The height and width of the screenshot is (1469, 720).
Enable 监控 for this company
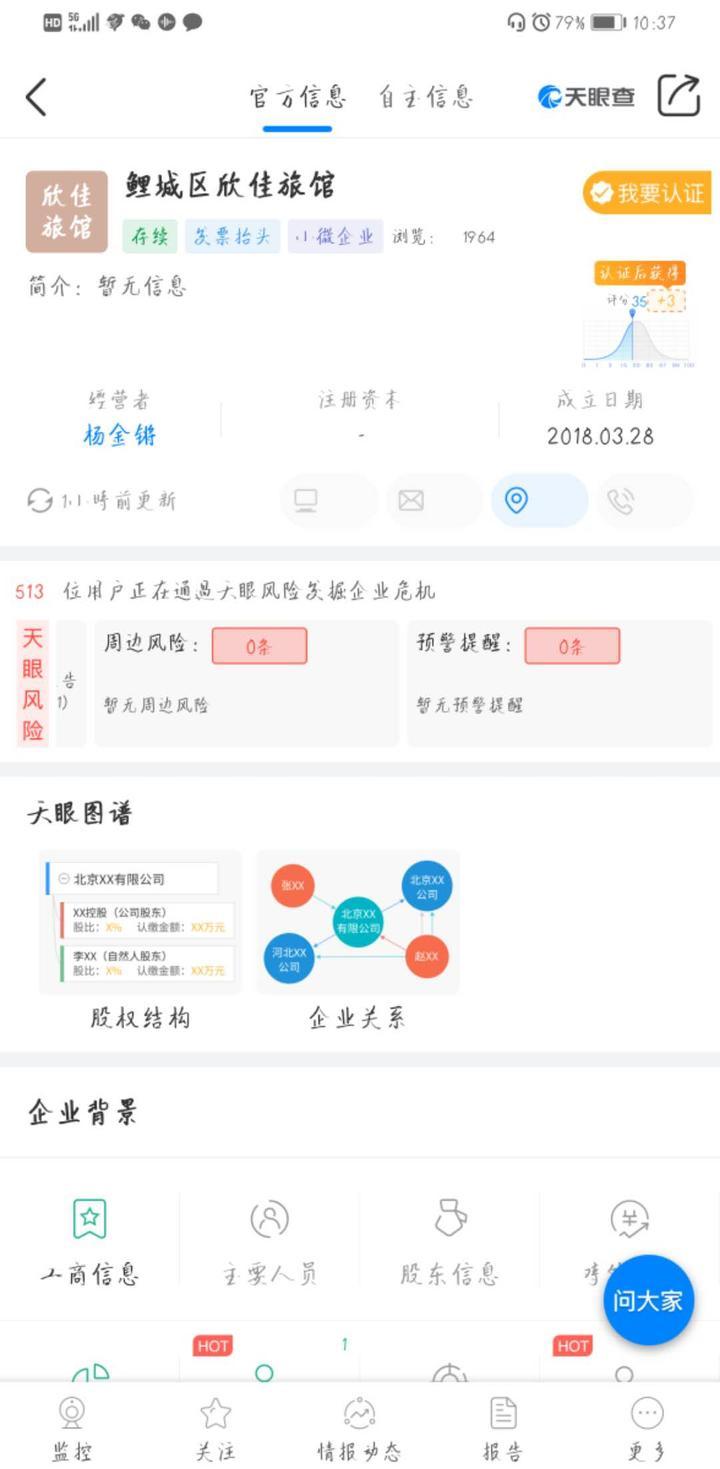(x=72, y=1427)
